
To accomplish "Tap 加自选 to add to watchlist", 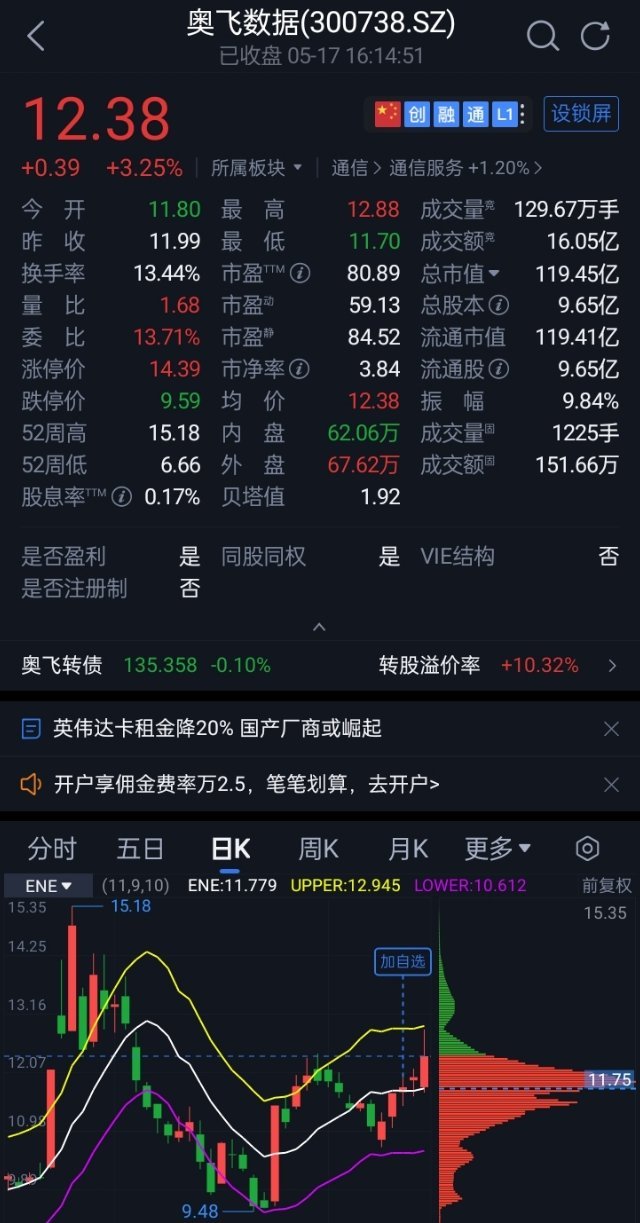I will coord(402,962).
